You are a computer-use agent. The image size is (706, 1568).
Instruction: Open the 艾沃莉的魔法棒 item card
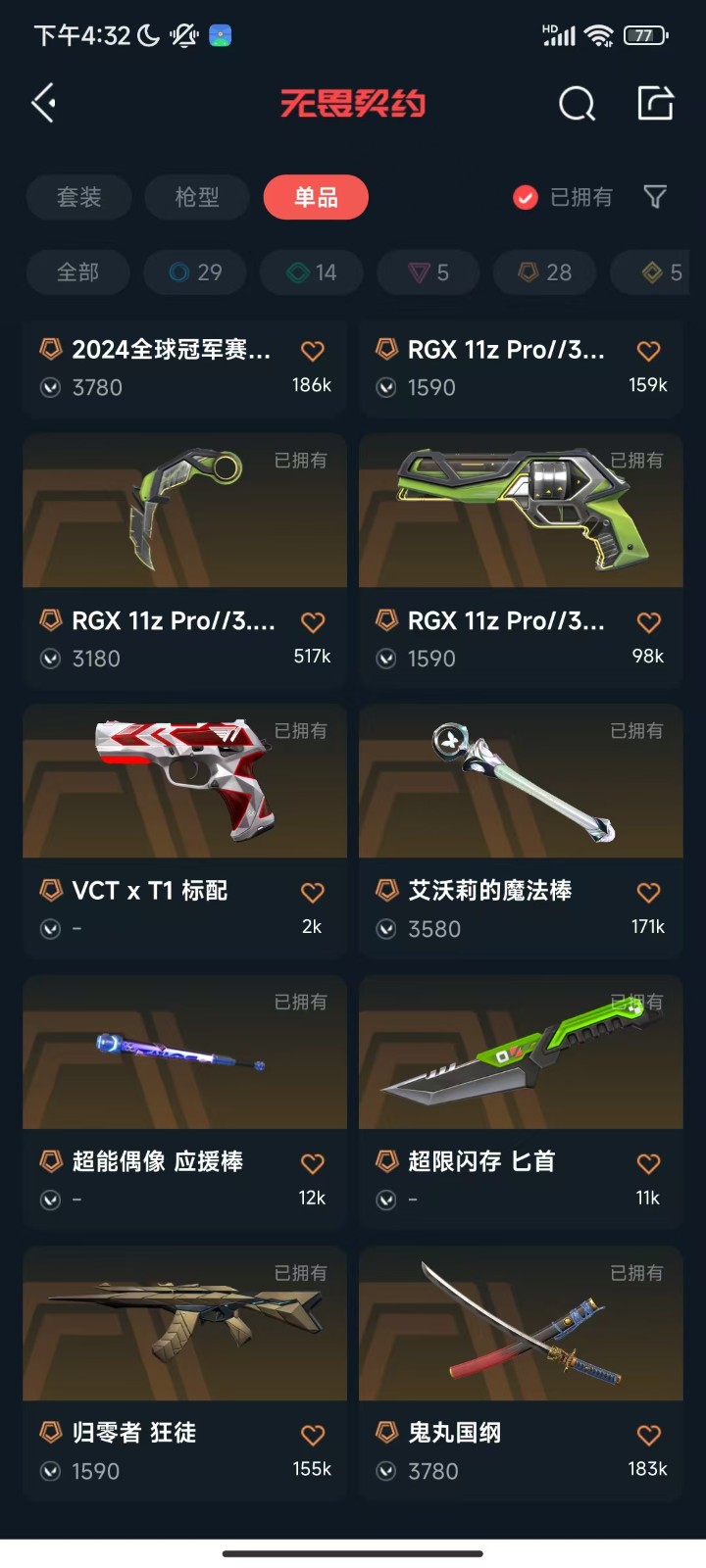point(521,831)
